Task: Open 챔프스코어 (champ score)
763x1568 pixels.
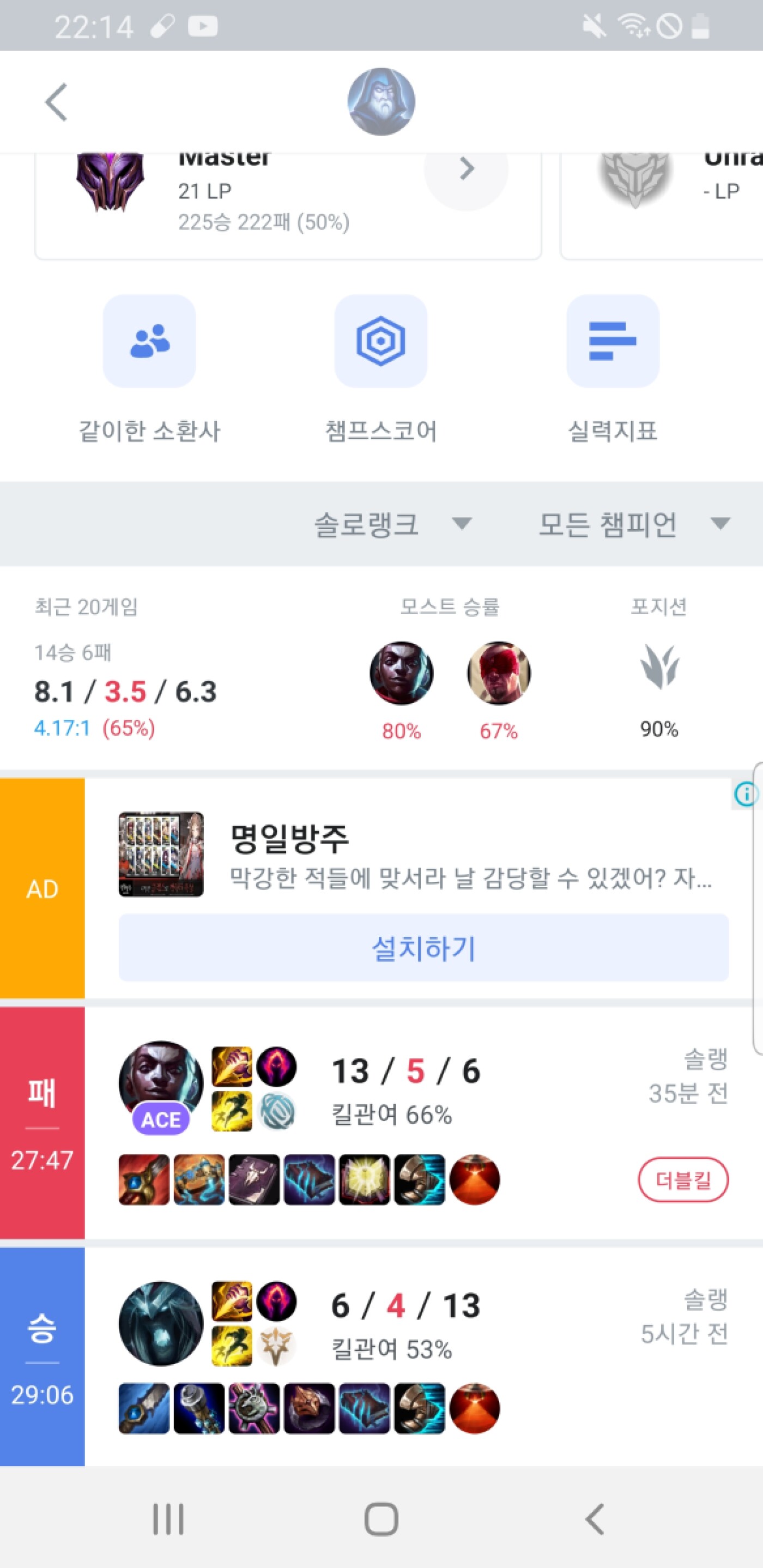Action: click(x=381, y=342)
